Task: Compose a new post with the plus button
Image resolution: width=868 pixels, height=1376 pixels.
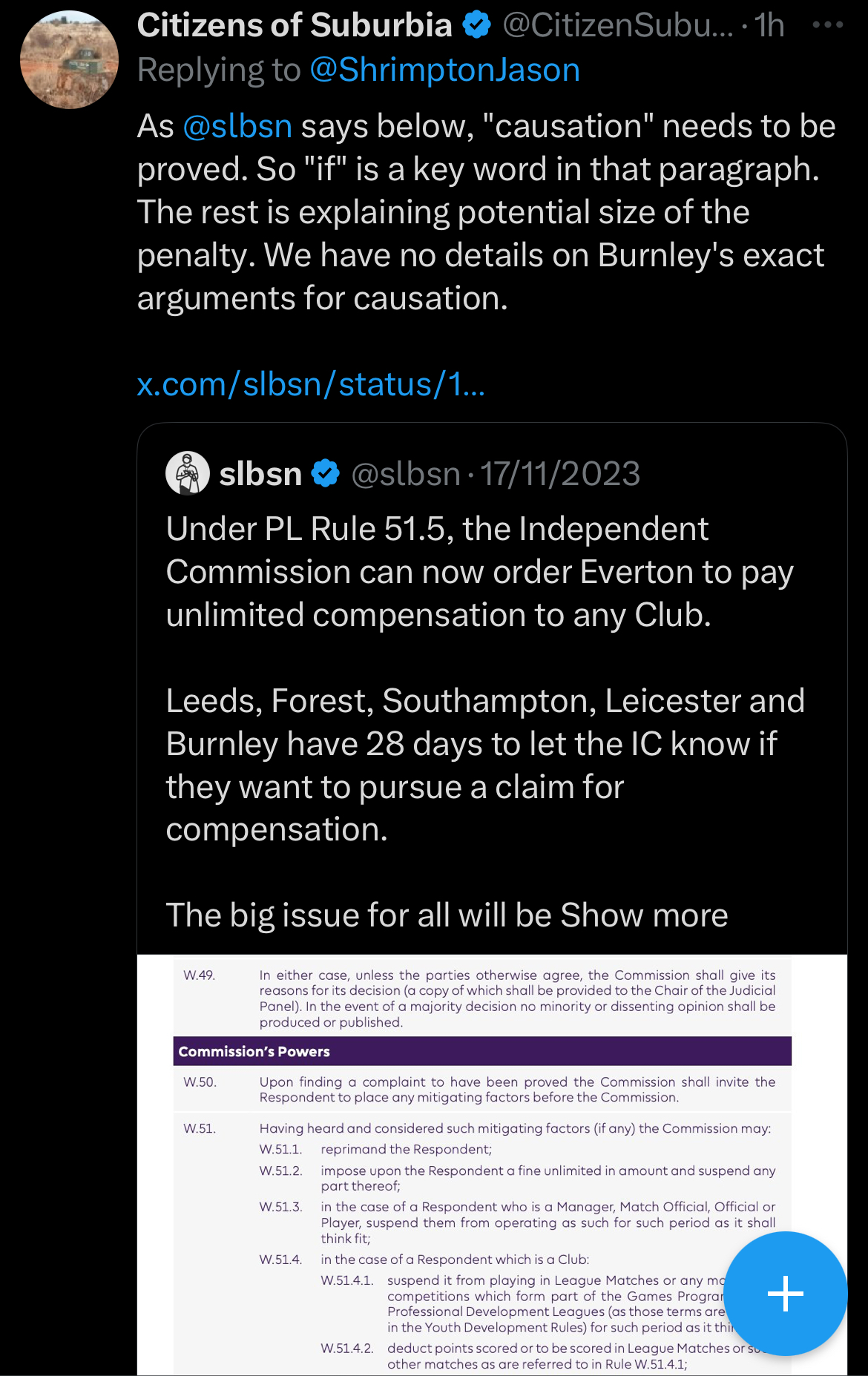Action: [785, 1294]
